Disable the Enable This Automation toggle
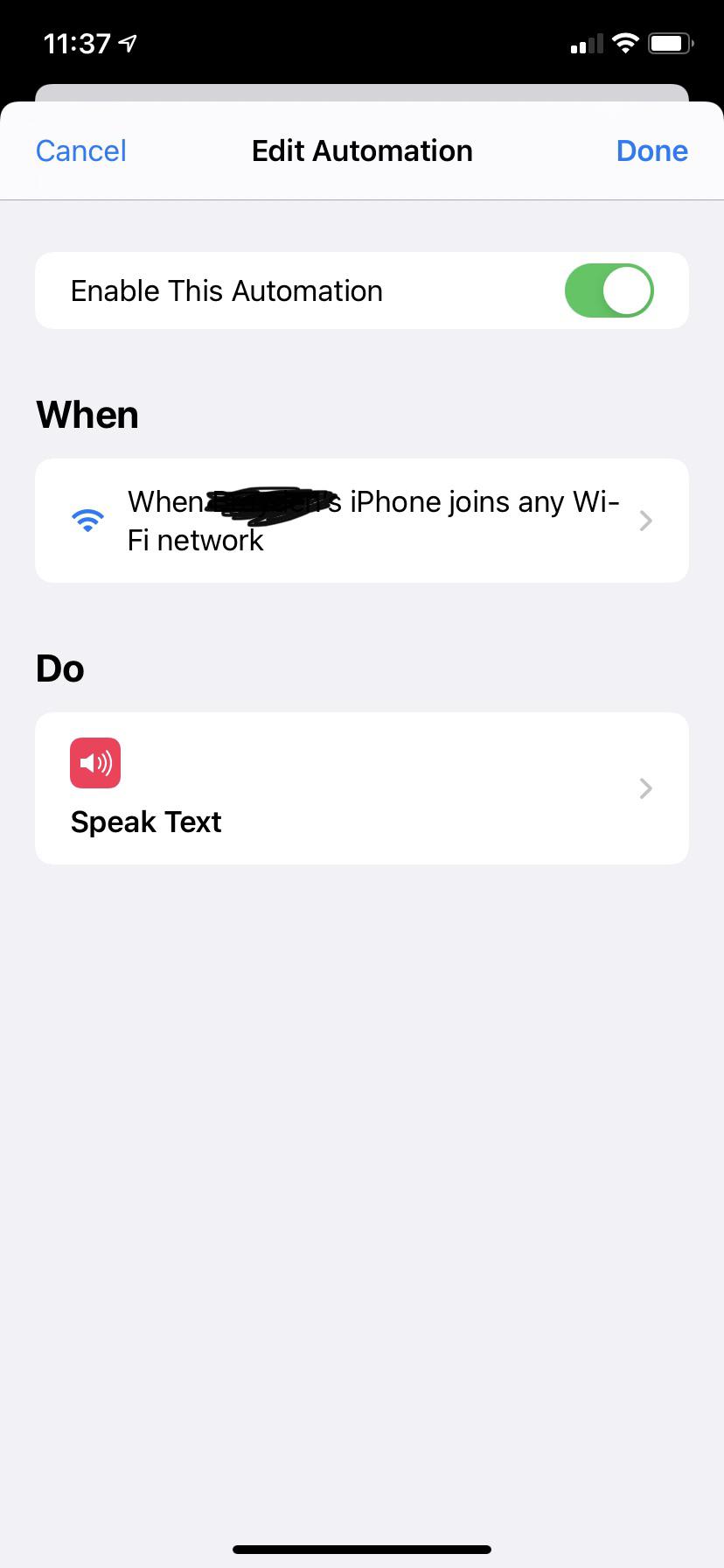Image resolution: width=724 pixels, height=1568 pixels. click(609, 290)
